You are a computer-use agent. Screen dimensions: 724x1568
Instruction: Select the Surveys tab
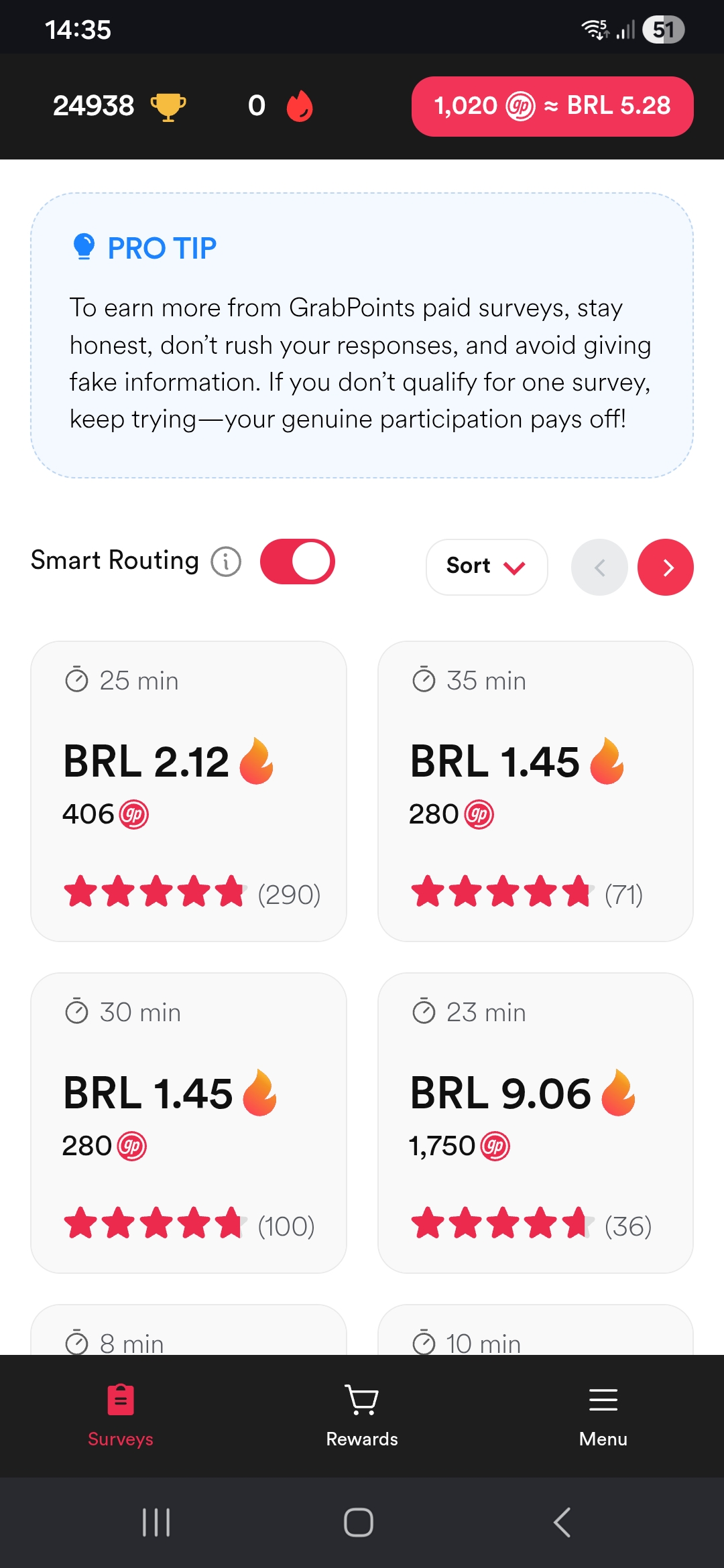tap(121, 1416)
